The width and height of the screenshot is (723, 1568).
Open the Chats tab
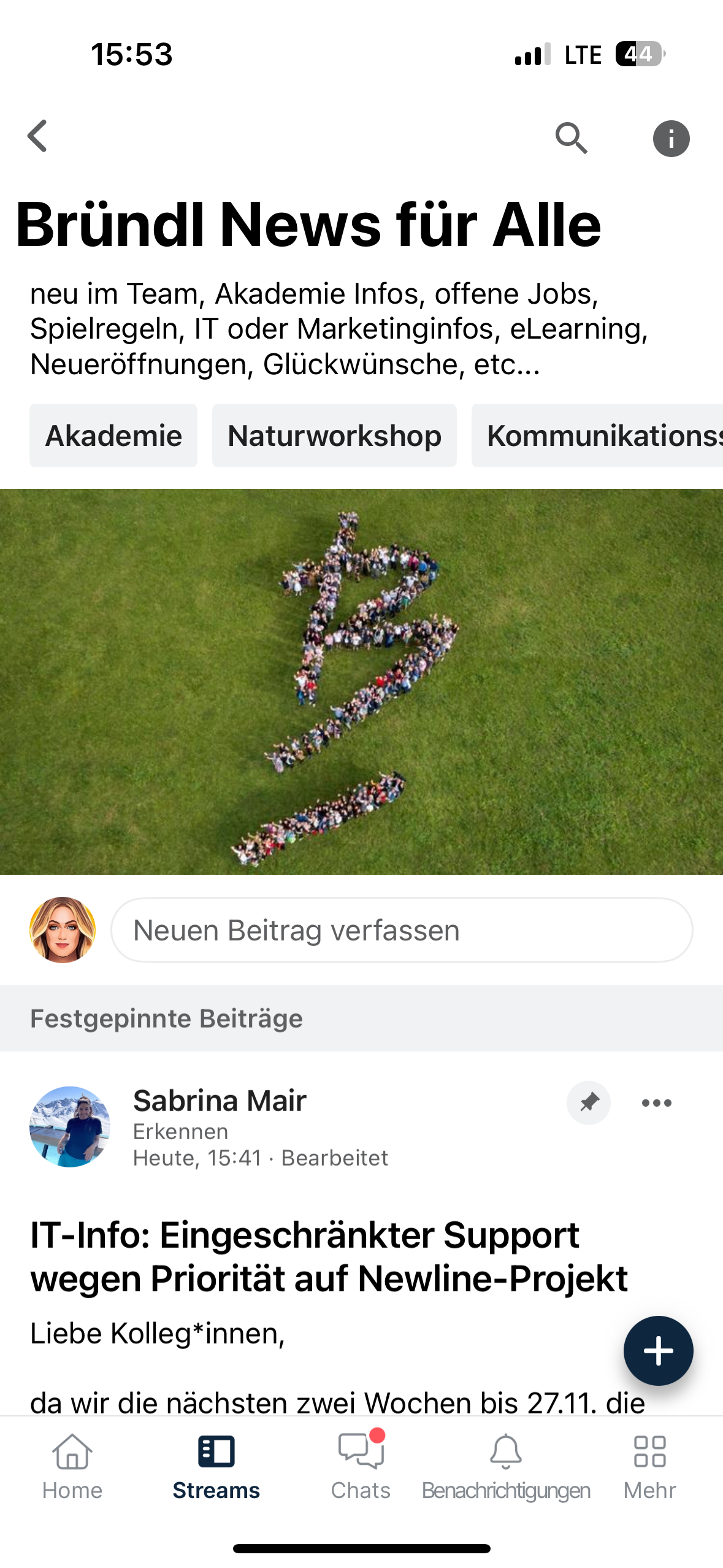click(361, 1467)
